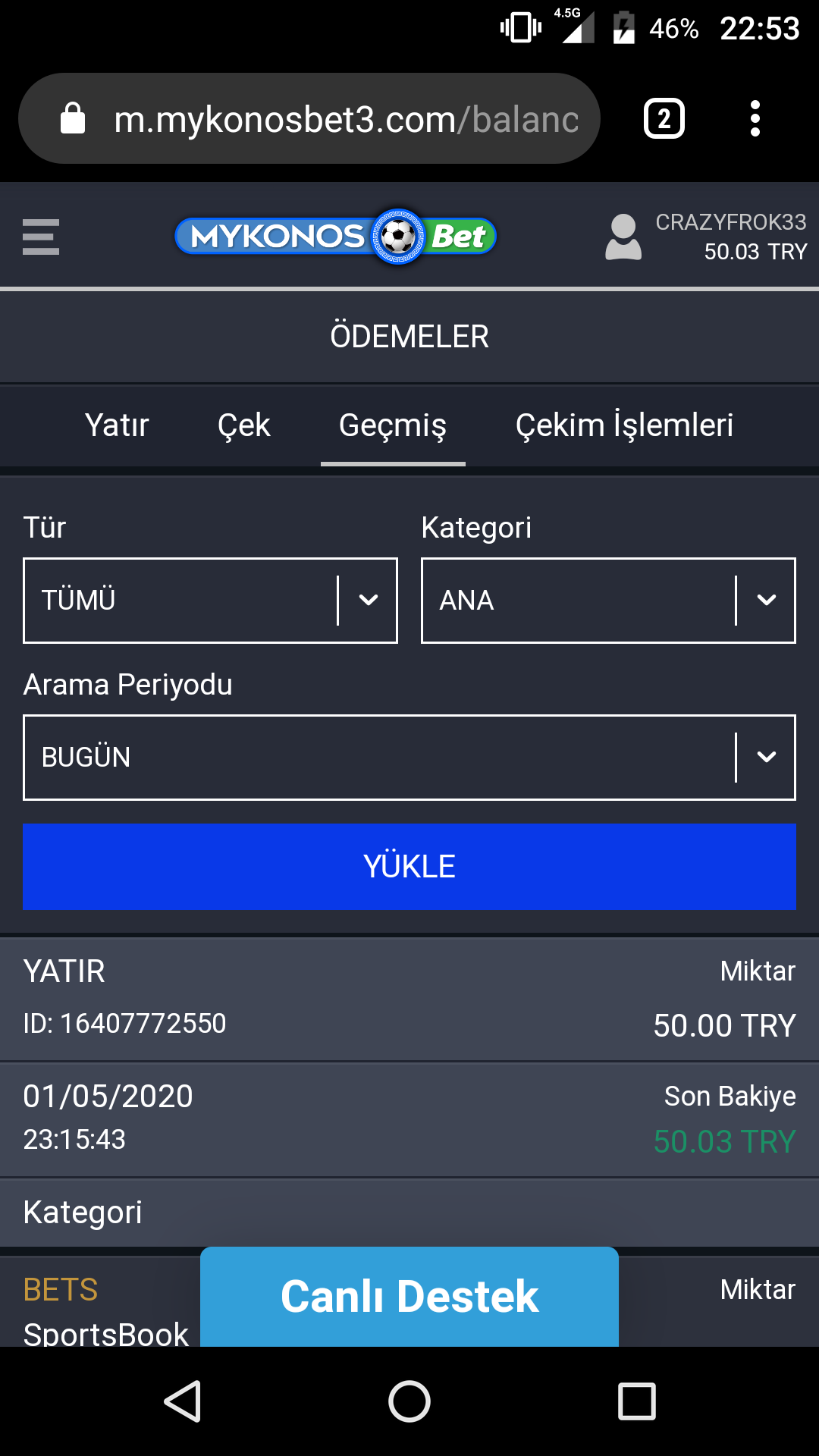Open Canlı Destek live support

409,1297
